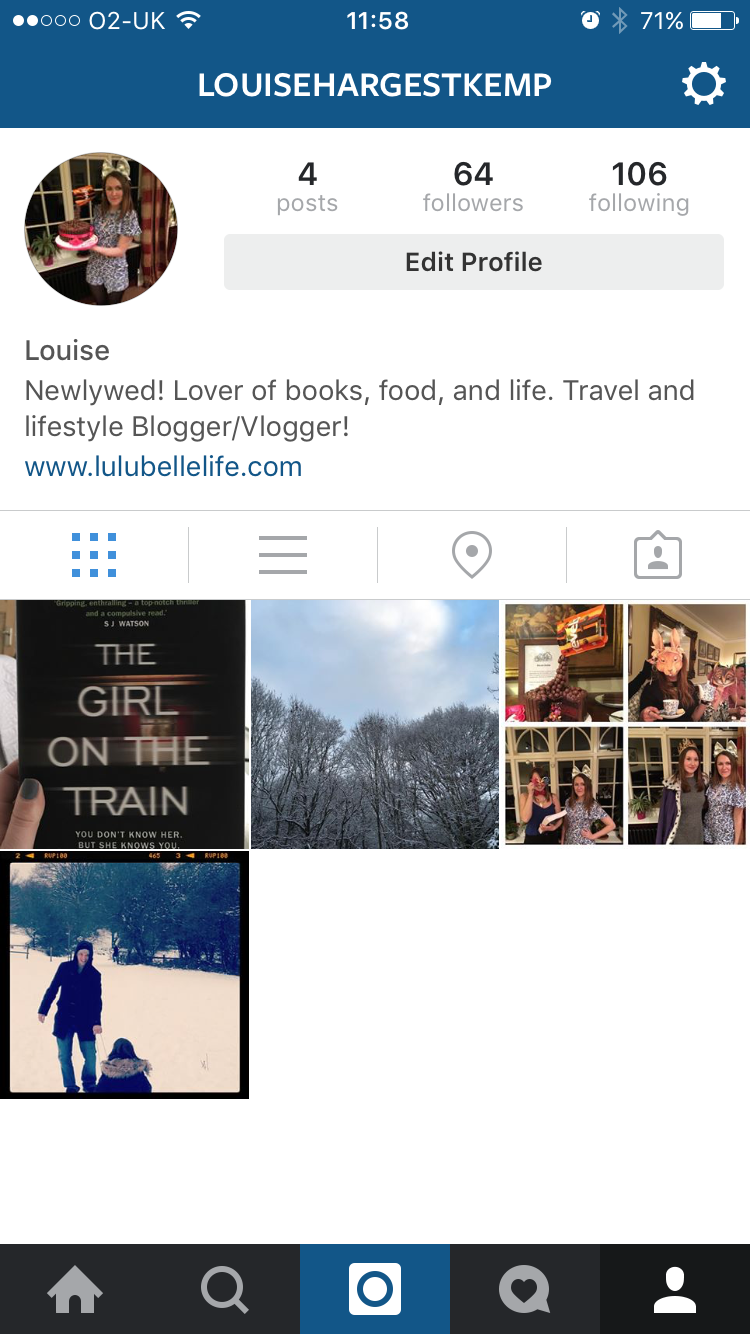Switch to the grid view tab

(94, 555)
